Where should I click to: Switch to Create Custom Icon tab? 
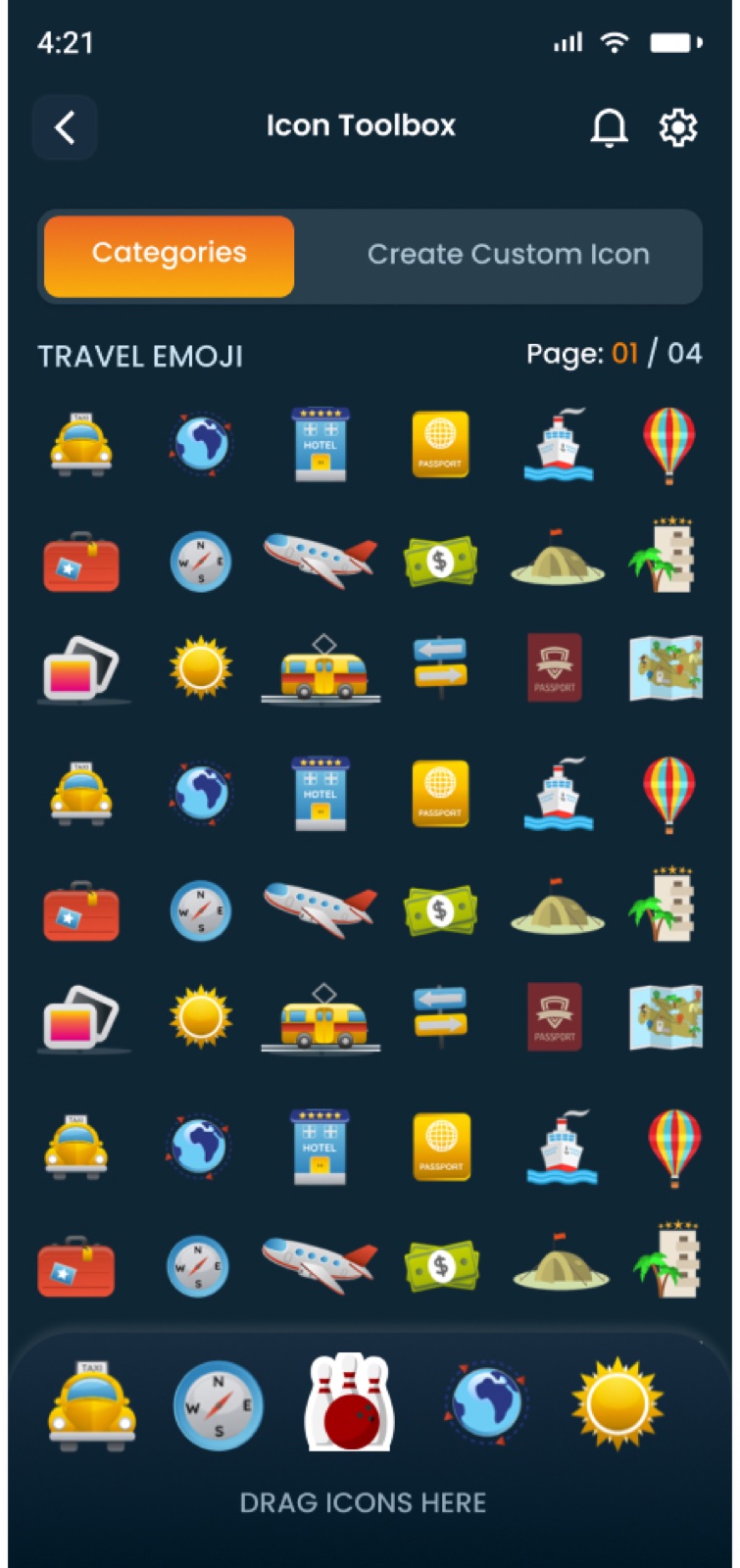point(508,255)
